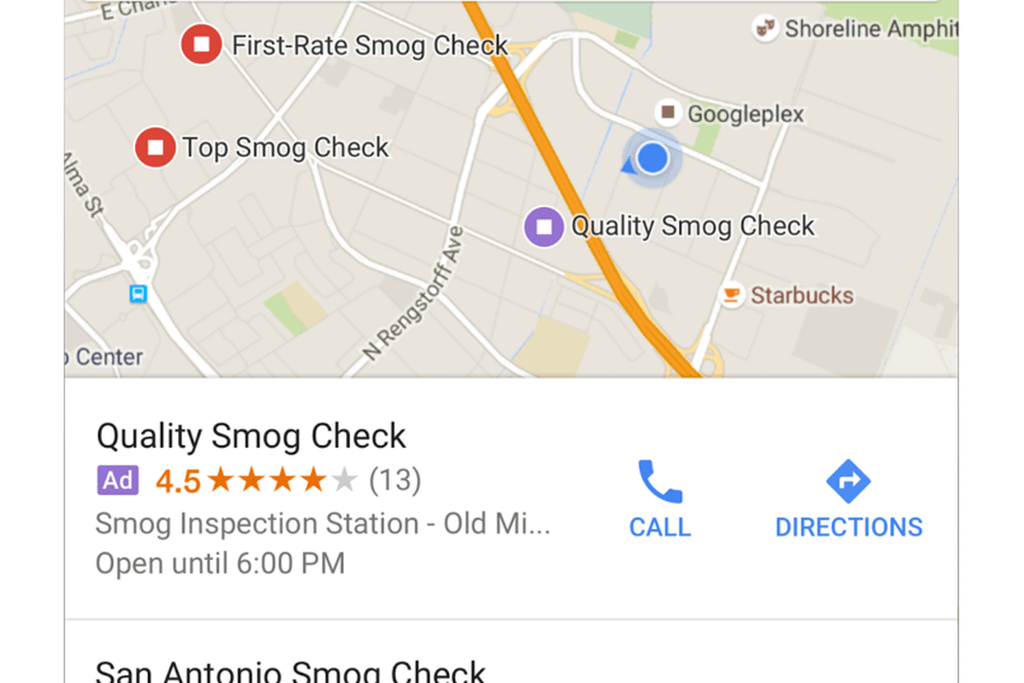
Task: Open the Quality Smog Check listing
Action: click(251, 437)
